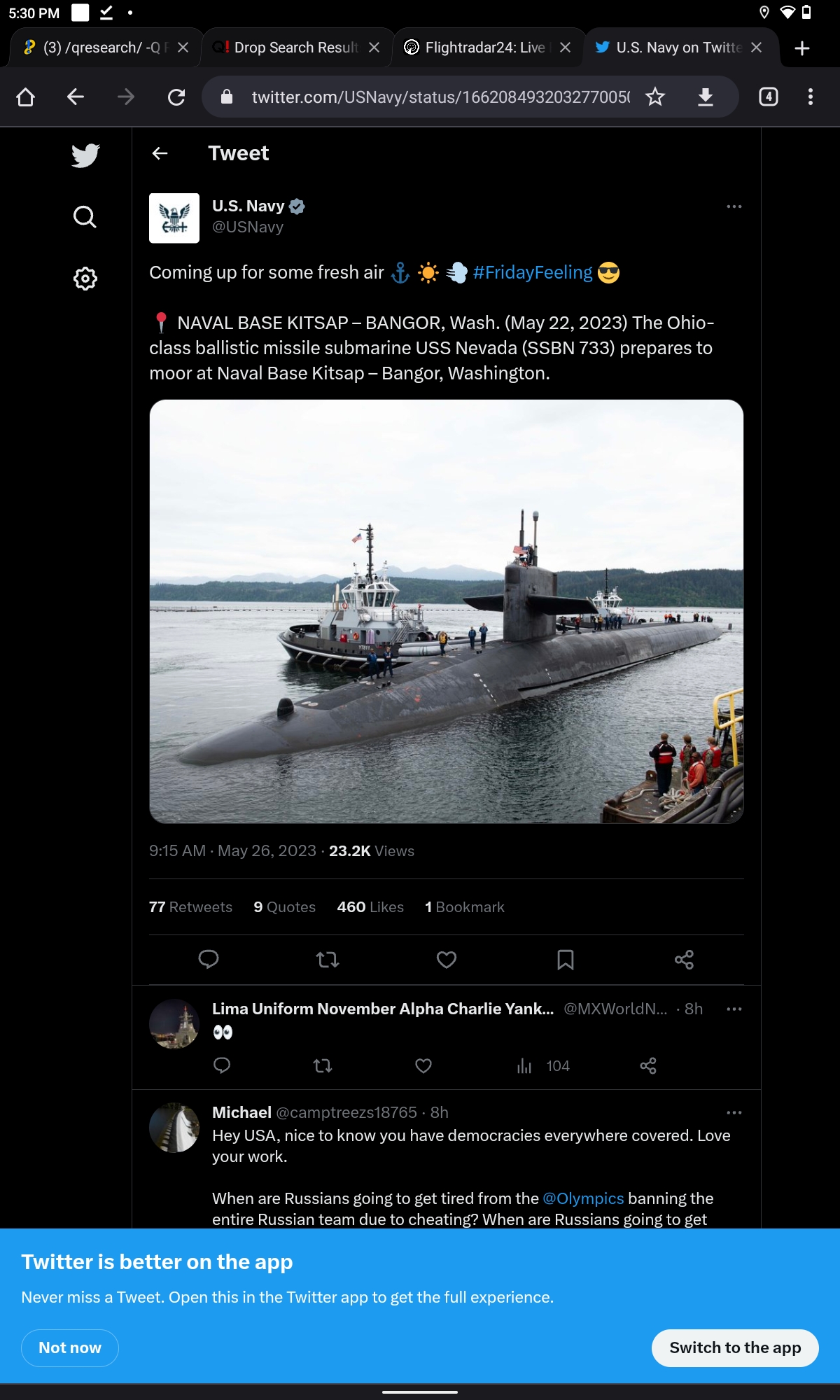Dismiss the app banner with Not now

[70, 1347]
